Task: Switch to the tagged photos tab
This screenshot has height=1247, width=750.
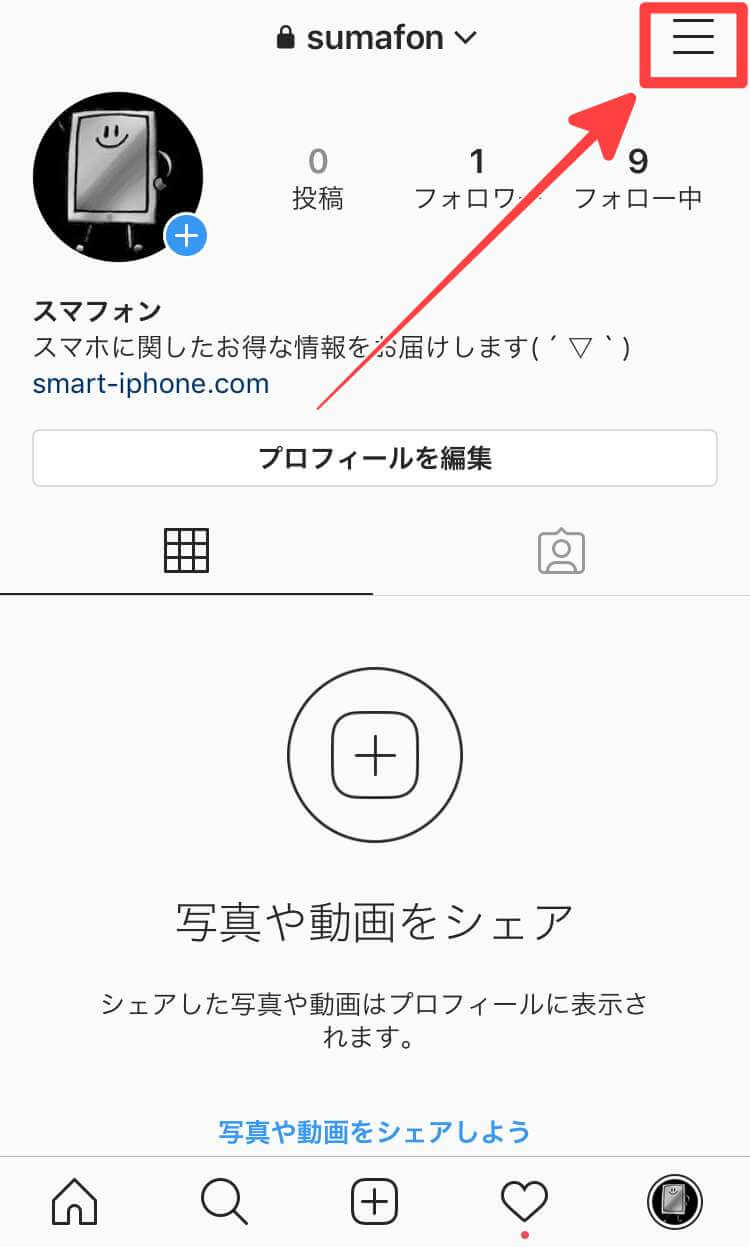Action: tap(561, 551)
